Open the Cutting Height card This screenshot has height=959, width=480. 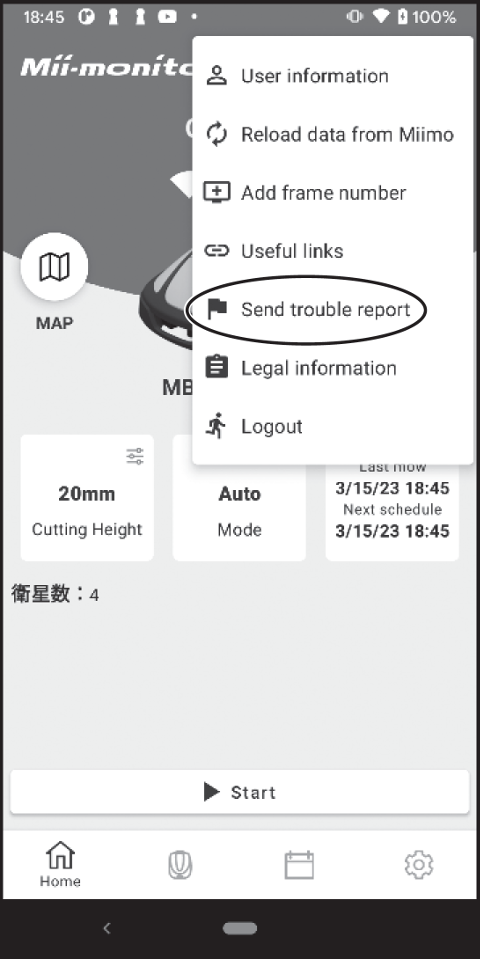tap(87, 497)
